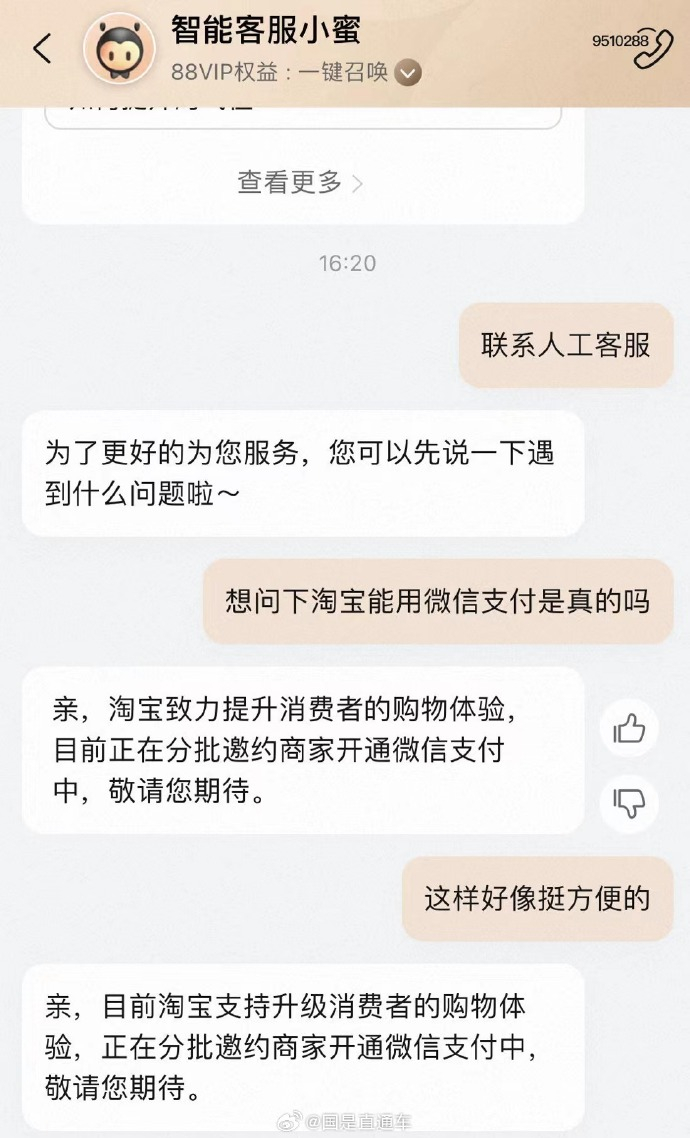The height and width of the screenshot is (1138, 690).
Task: Give a thumbs down to the reply
Action: pos(629,803)
